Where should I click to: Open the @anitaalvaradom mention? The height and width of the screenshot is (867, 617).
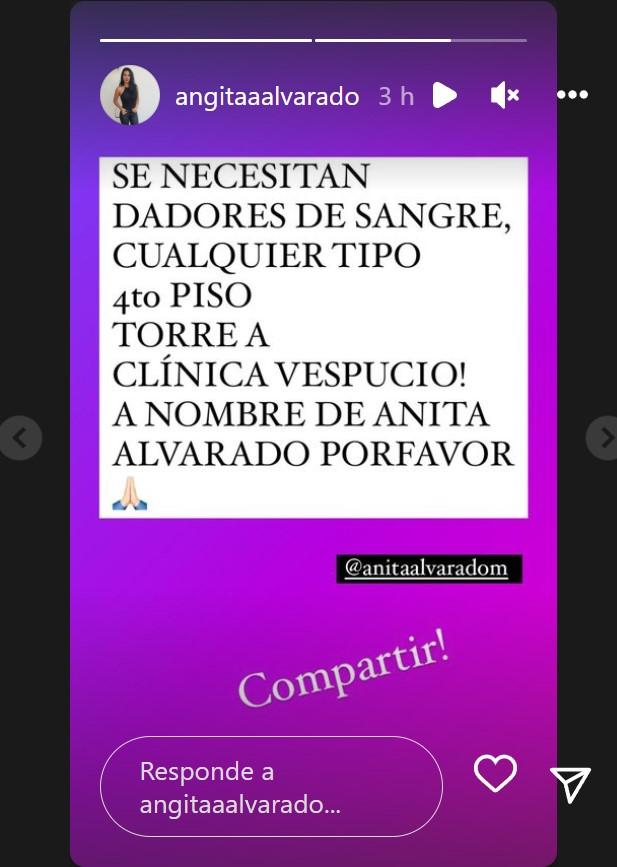click(429, 569)
